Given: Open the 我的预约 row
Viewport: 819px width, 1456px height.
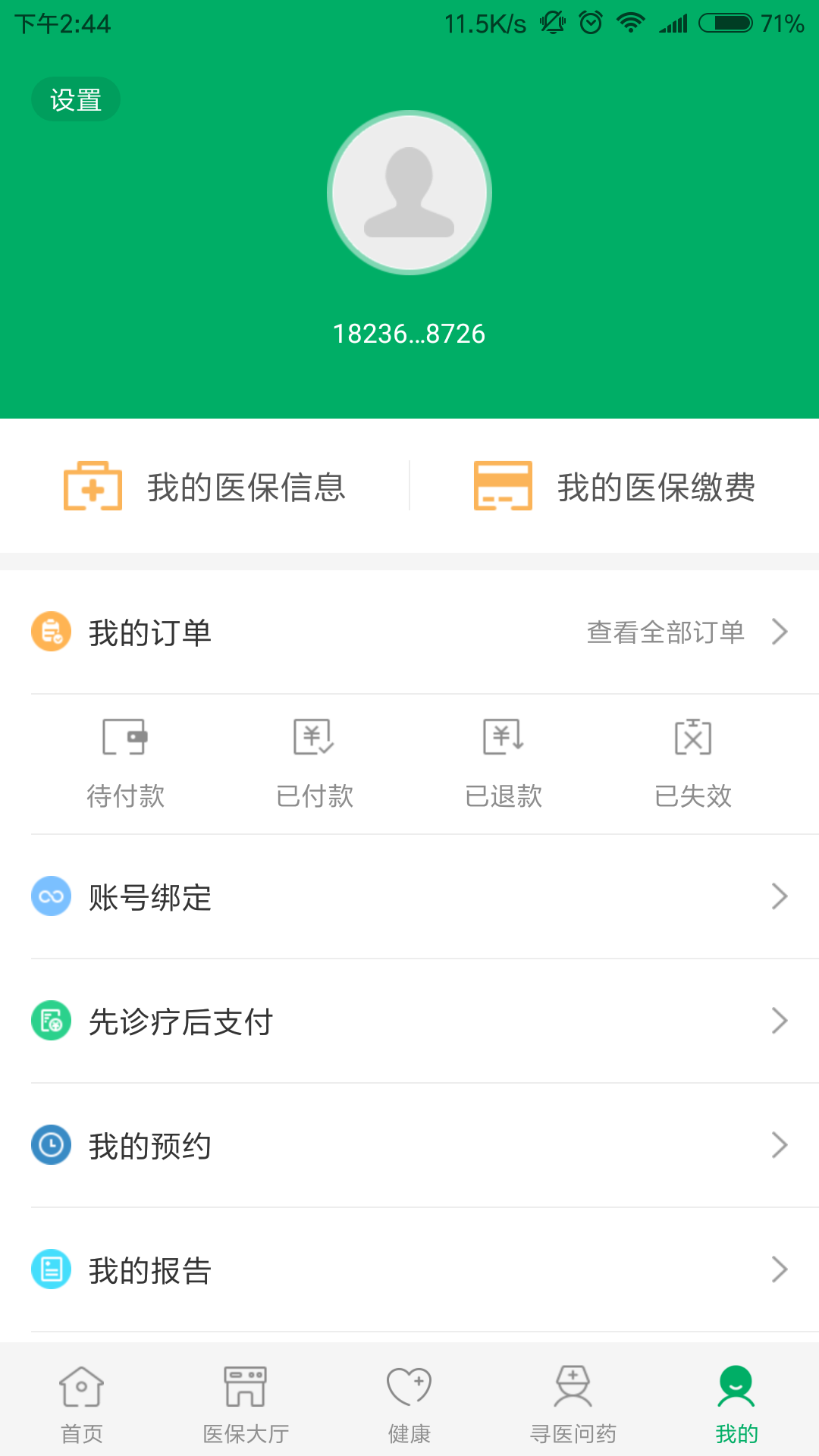Looking at the screenshot, I should 409,1146.
